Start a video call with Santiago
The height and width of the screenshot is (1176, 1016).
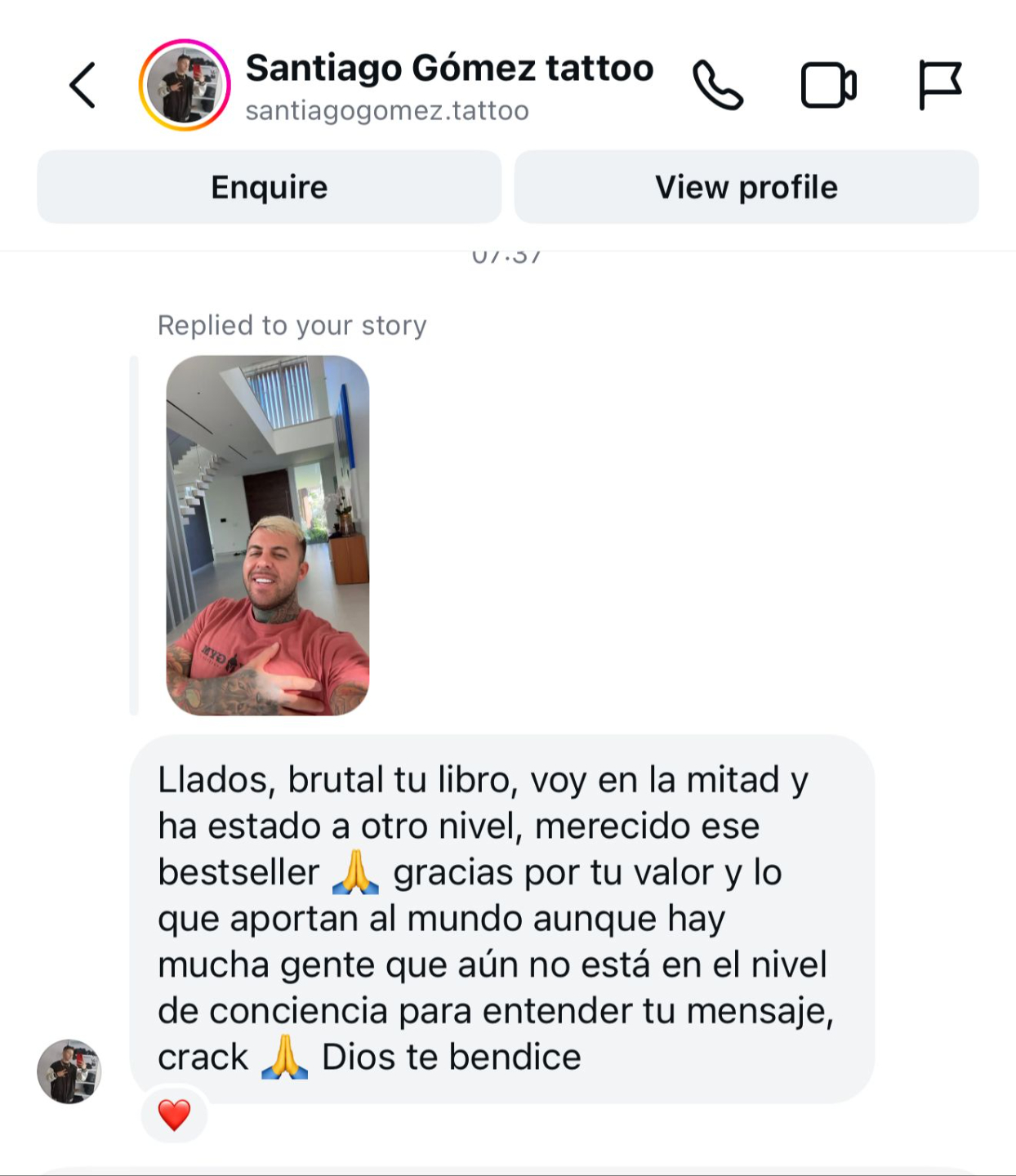[828, 85]
